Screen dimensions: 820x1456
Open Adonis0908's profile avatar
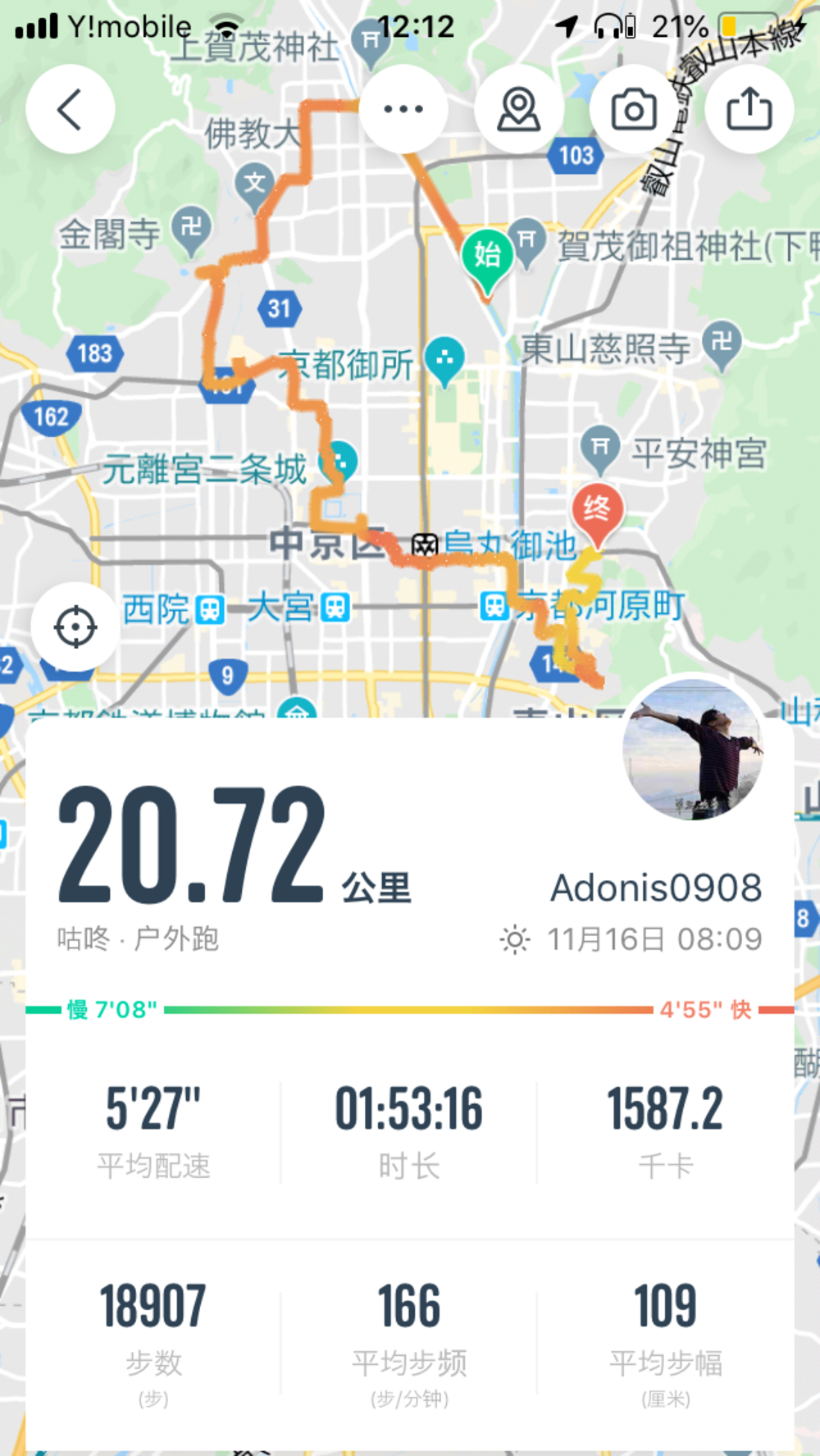pos(693,750)
